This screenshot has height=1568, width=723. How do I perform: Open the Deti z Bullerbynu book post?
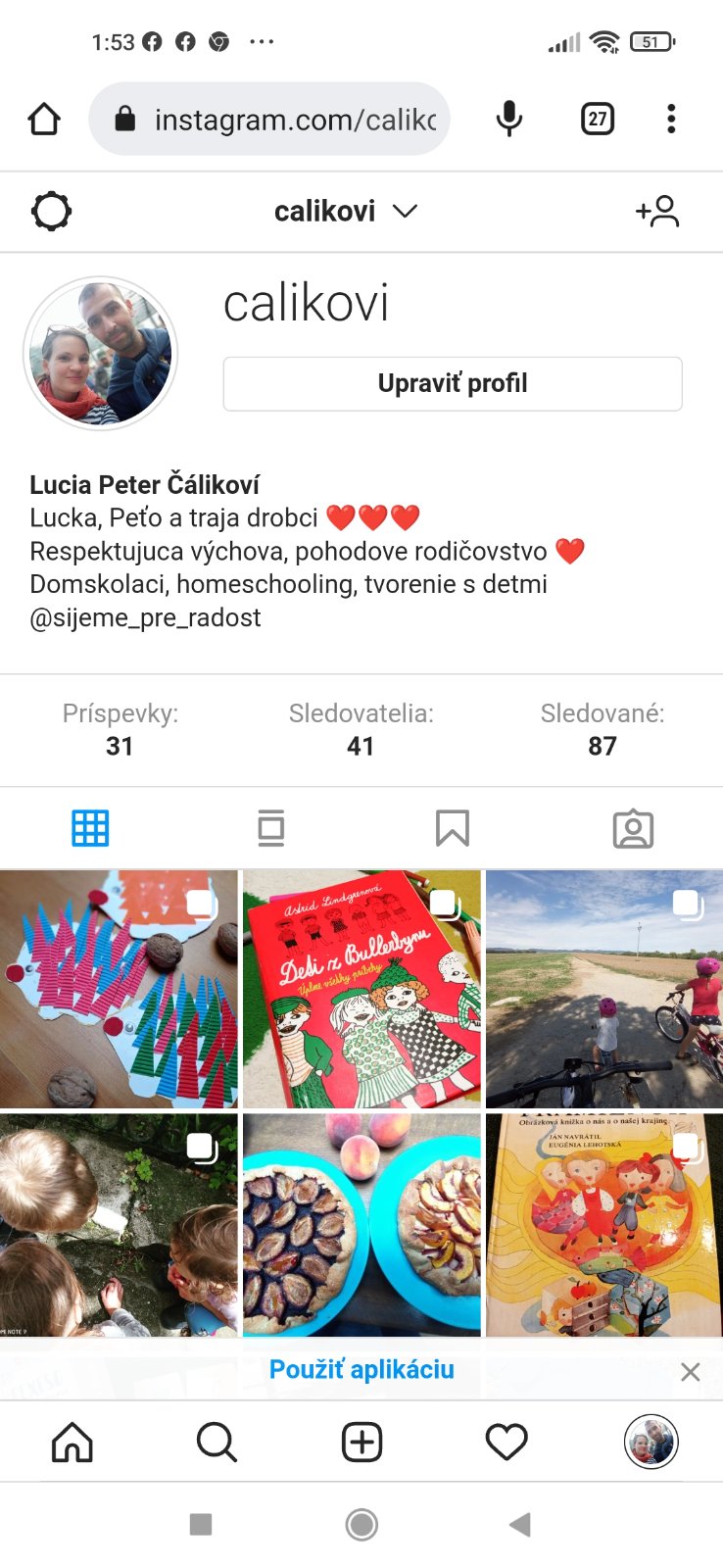tap(361, 989)
